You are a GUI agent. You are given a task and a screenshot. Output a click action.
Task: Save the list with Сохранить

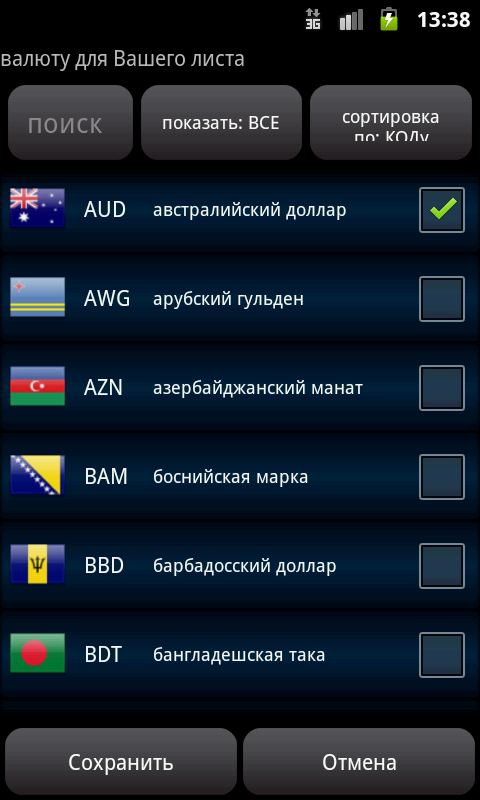tap(121, 762)
